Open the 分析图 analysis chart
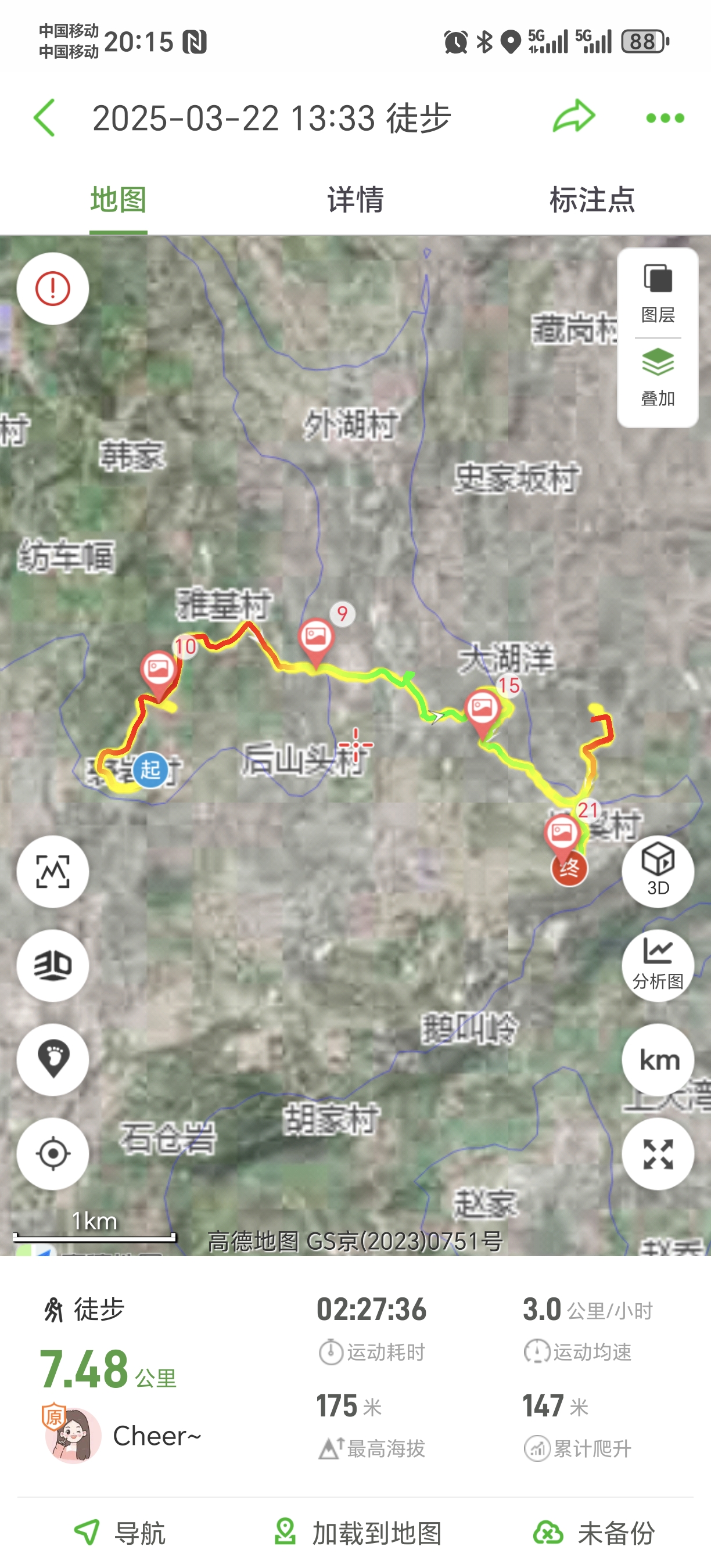Viewport: 711px width, 1568px height. point(658,965)
